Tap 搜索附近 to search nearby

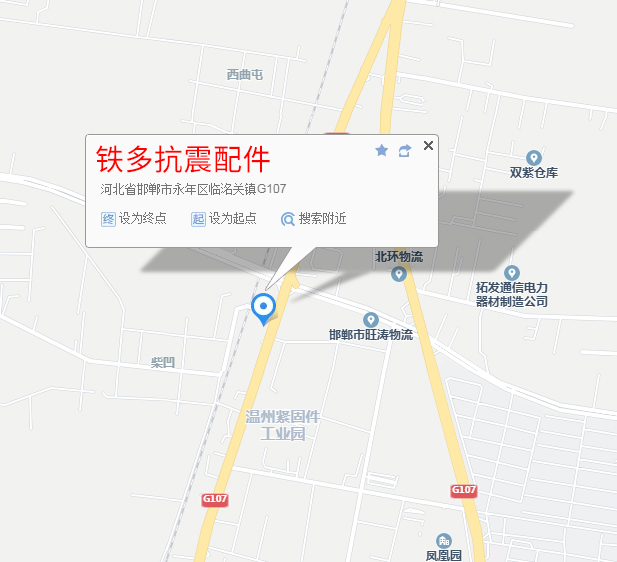(x=314, y=219)
